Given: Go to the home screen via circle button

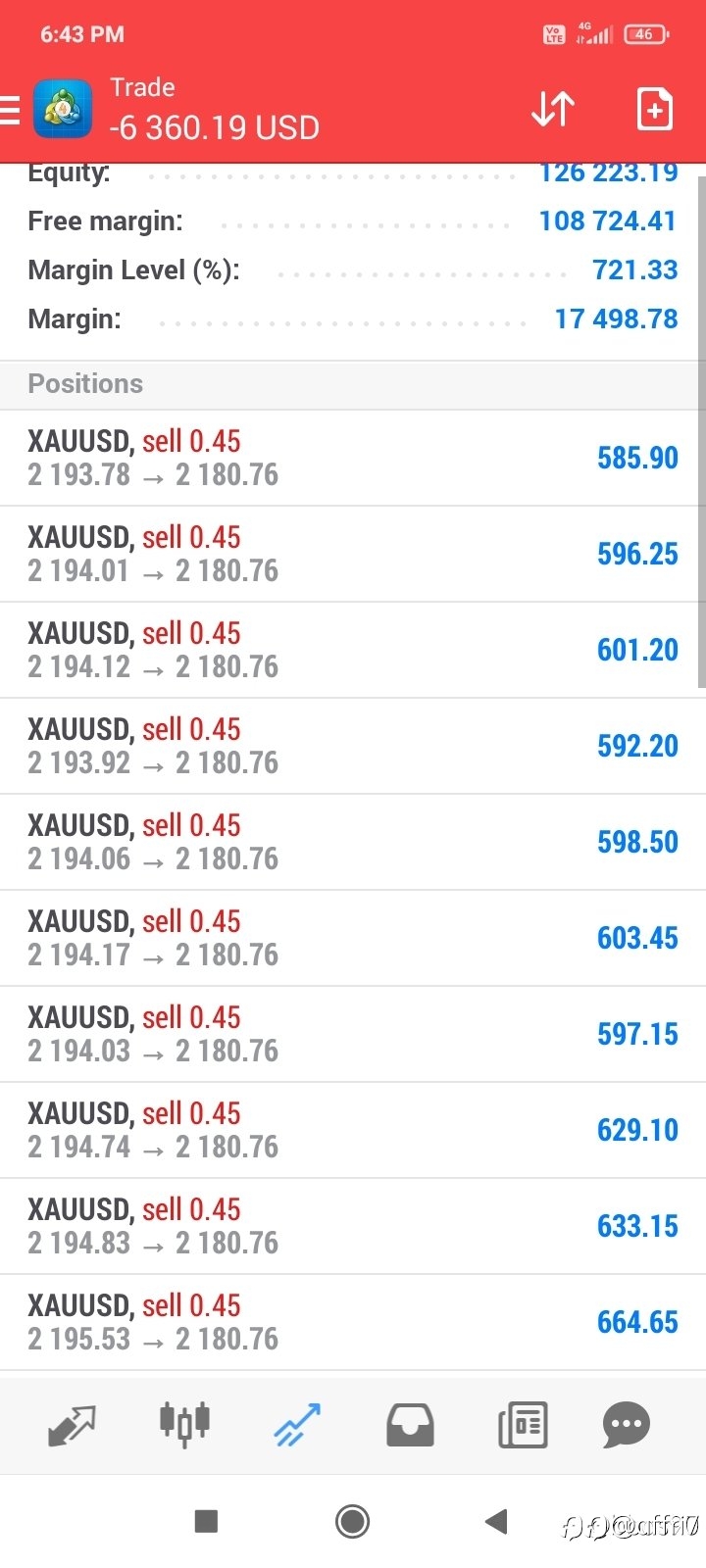Looking at the screenshot, I should (352, 1521).
